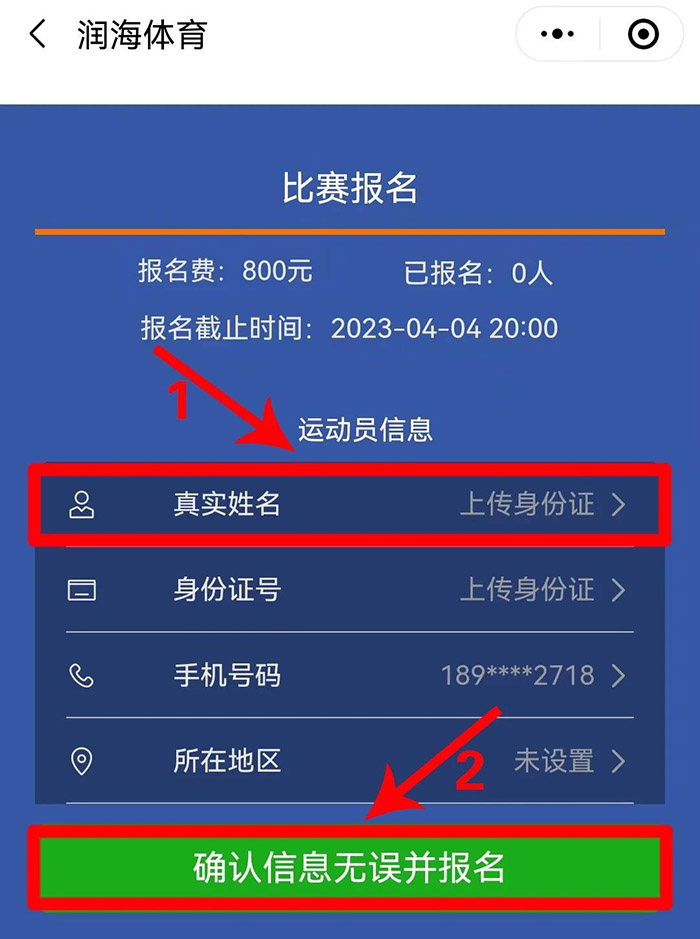Viewport: 700px width, 939px height.
Task: Go back from 润海体育 page
Action: point(38,36)
